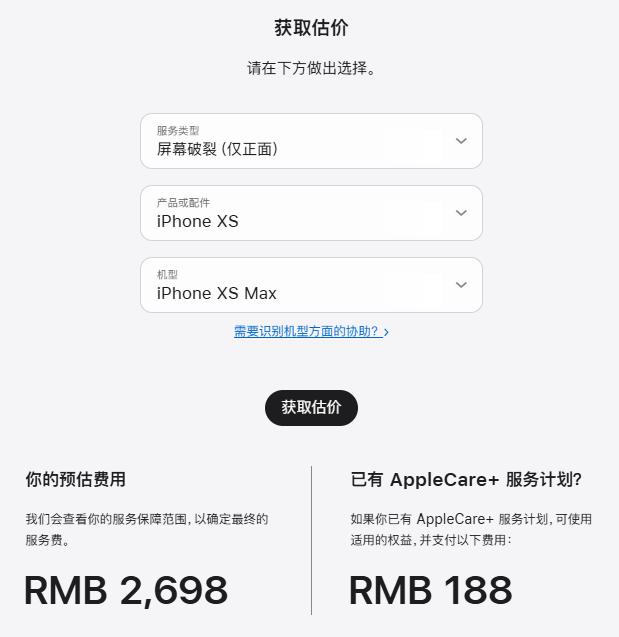619x637 pixels.
Task: Tap the 获取估价 button
Action: tap(311, 408)
